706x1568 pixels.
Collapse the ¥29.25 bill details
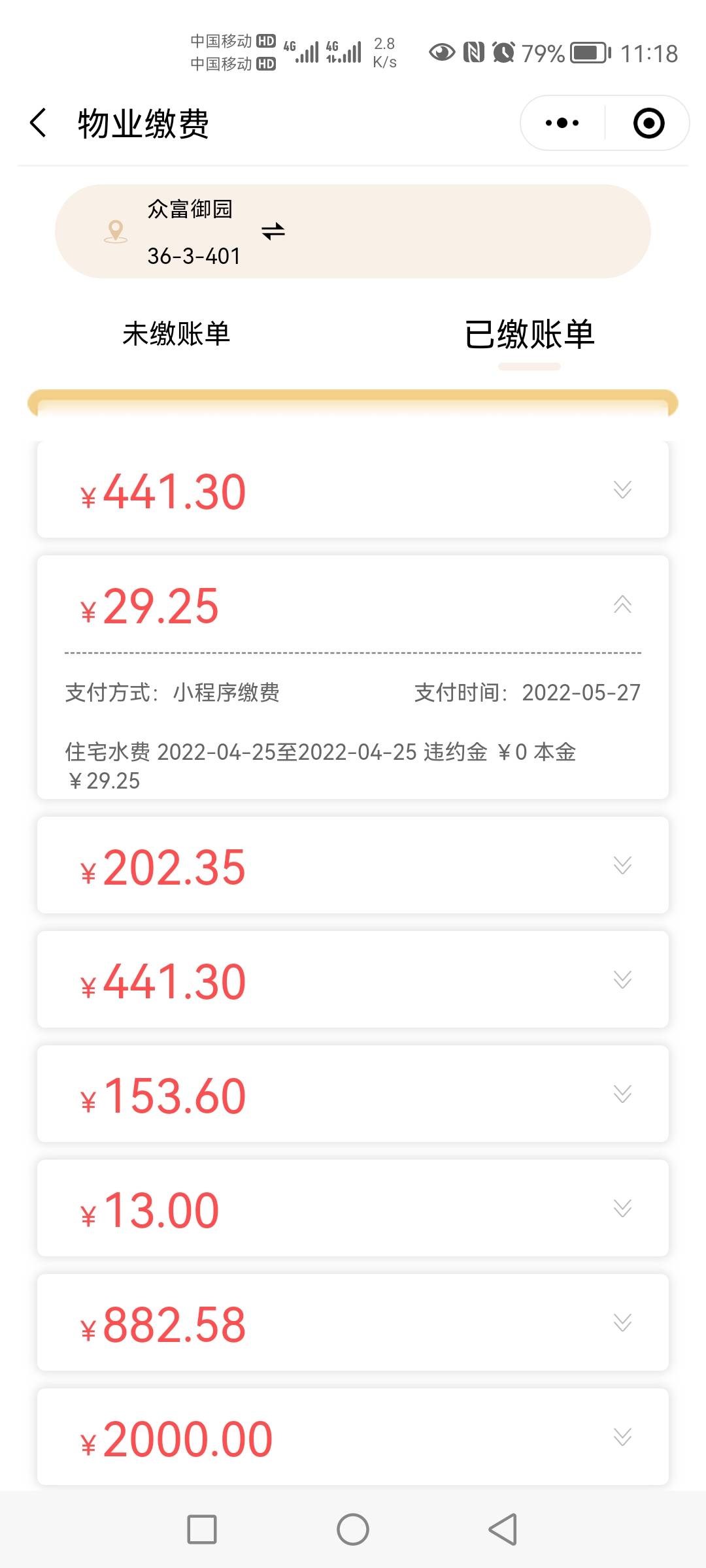click(622, 604)
